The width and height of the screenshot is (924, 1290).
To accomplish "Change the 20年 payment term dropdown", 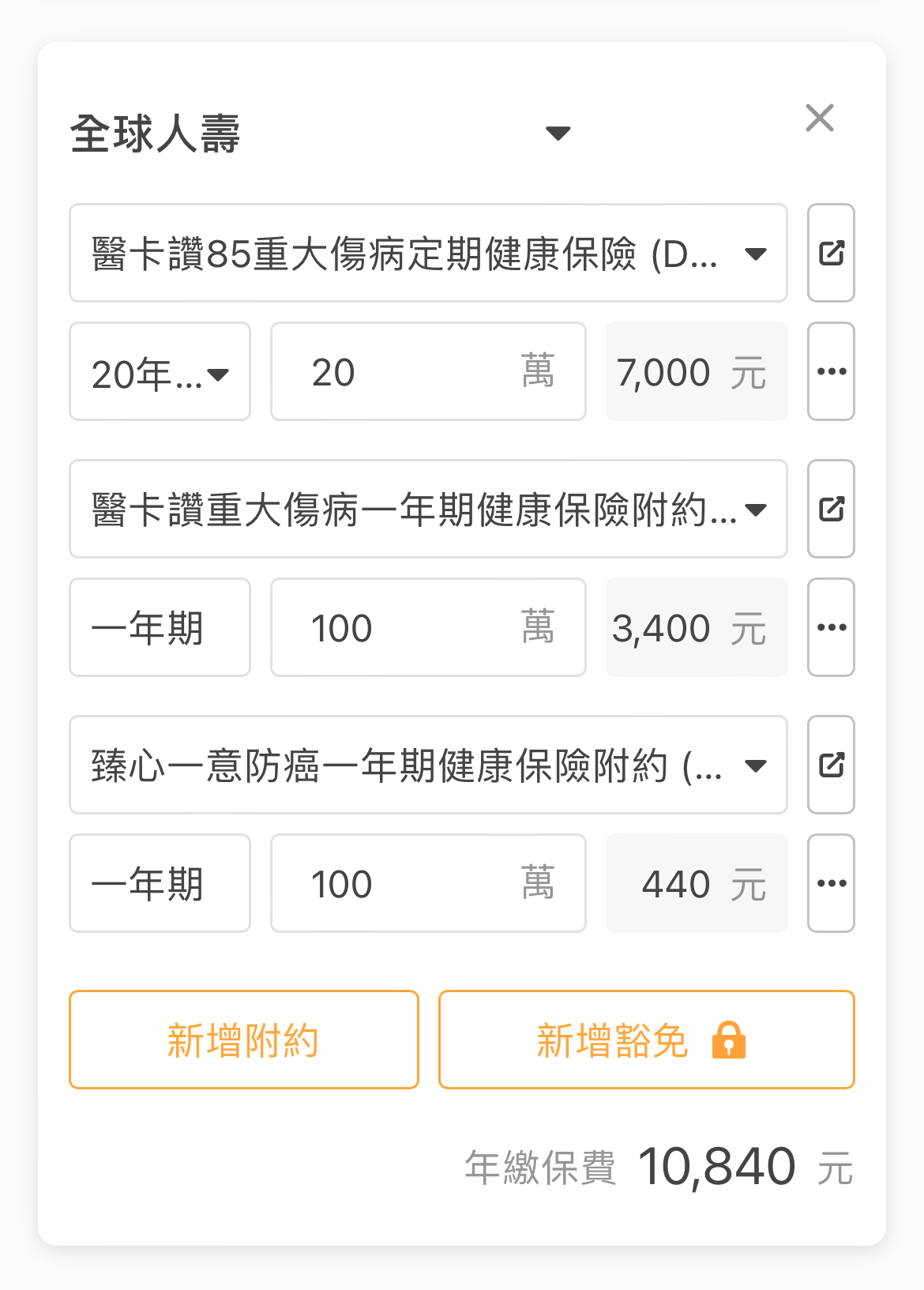I will point(160,371).
